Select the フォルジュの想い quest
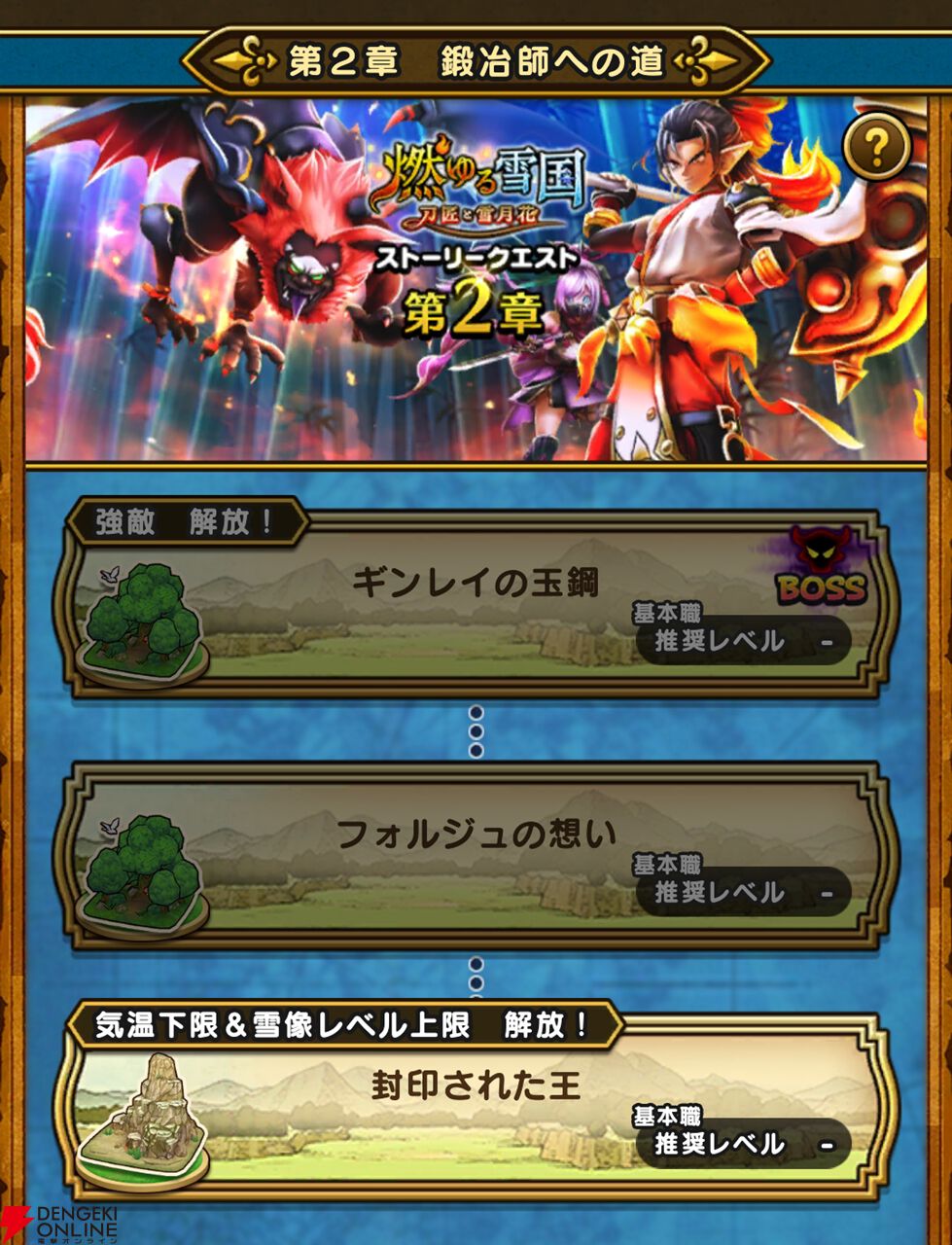Image resolution: width=952 pixels, height=1245 pixels. [x=475, y=856]
